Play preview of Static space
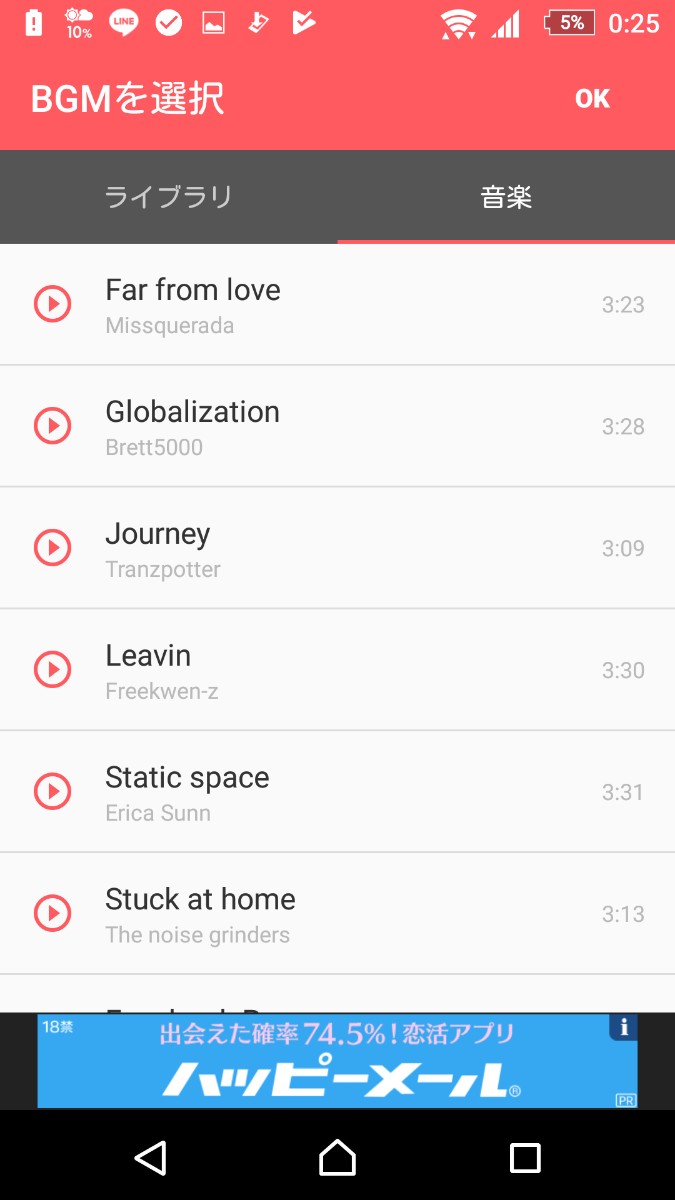Image resolution: width=675 pixels, height=1200 pixels. click(52, 791)
